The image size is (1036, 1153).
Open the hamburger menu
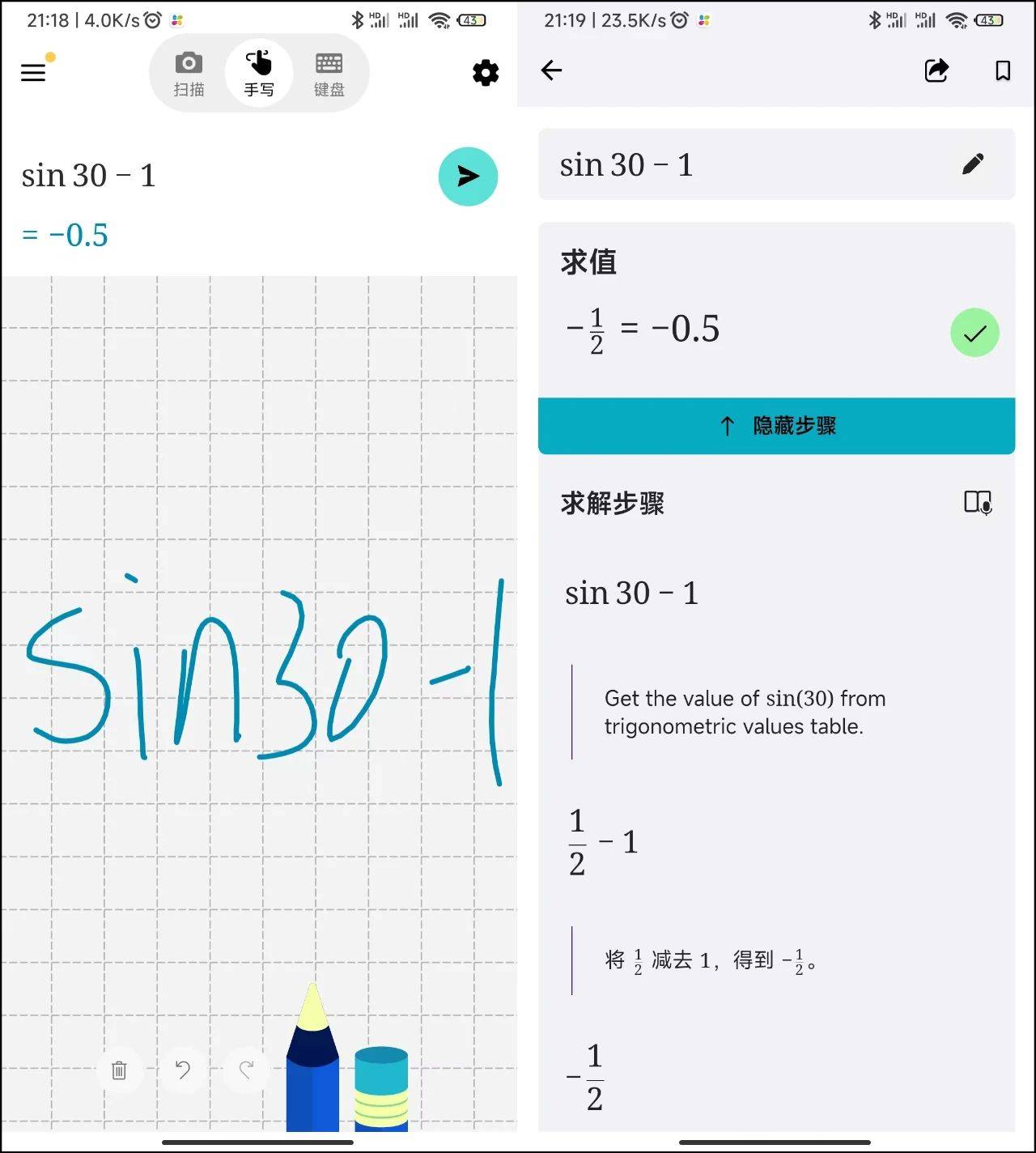click(33, 72)
